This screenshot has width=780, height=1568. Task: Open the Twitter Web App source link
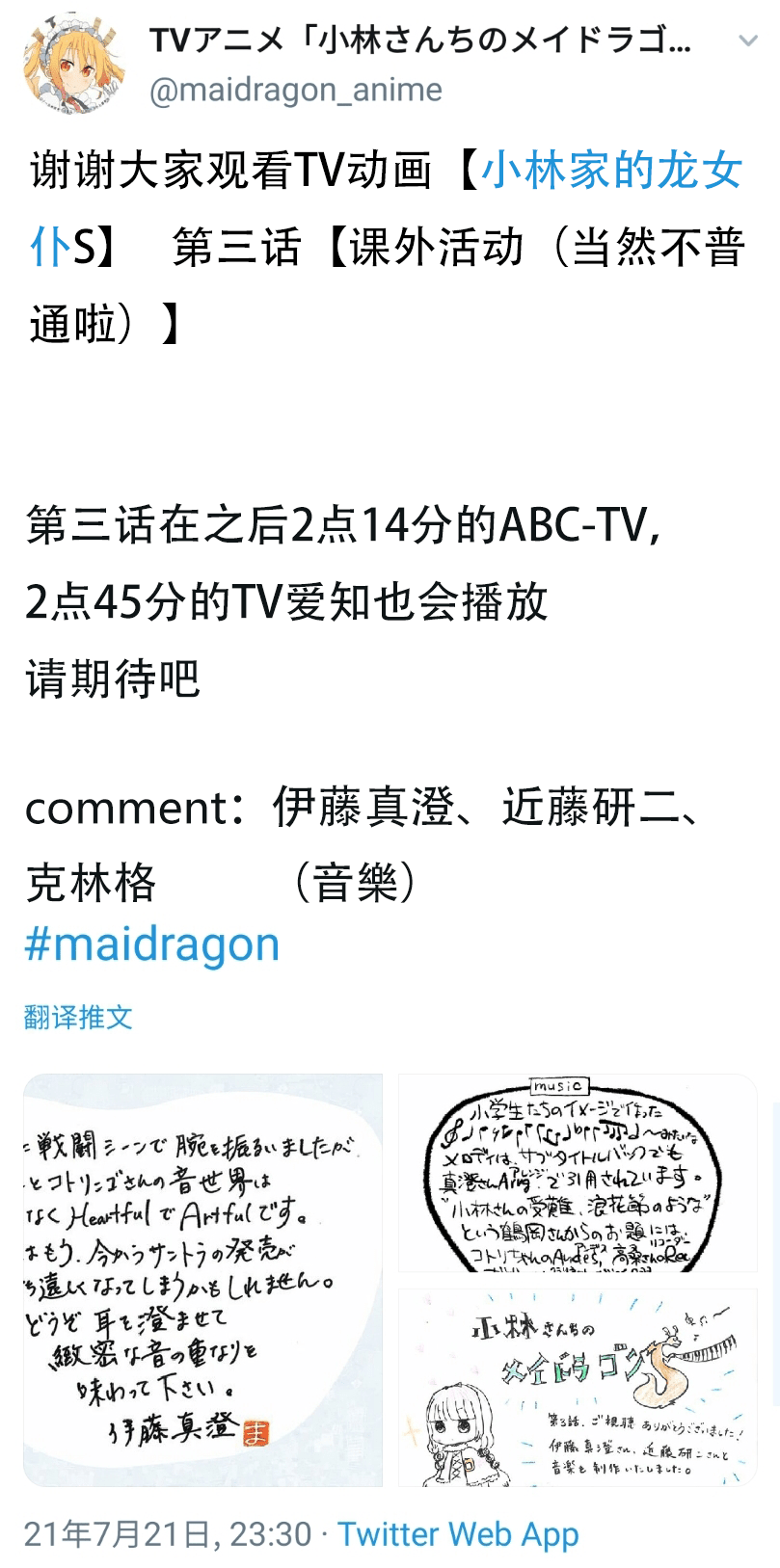[458, 1533]
